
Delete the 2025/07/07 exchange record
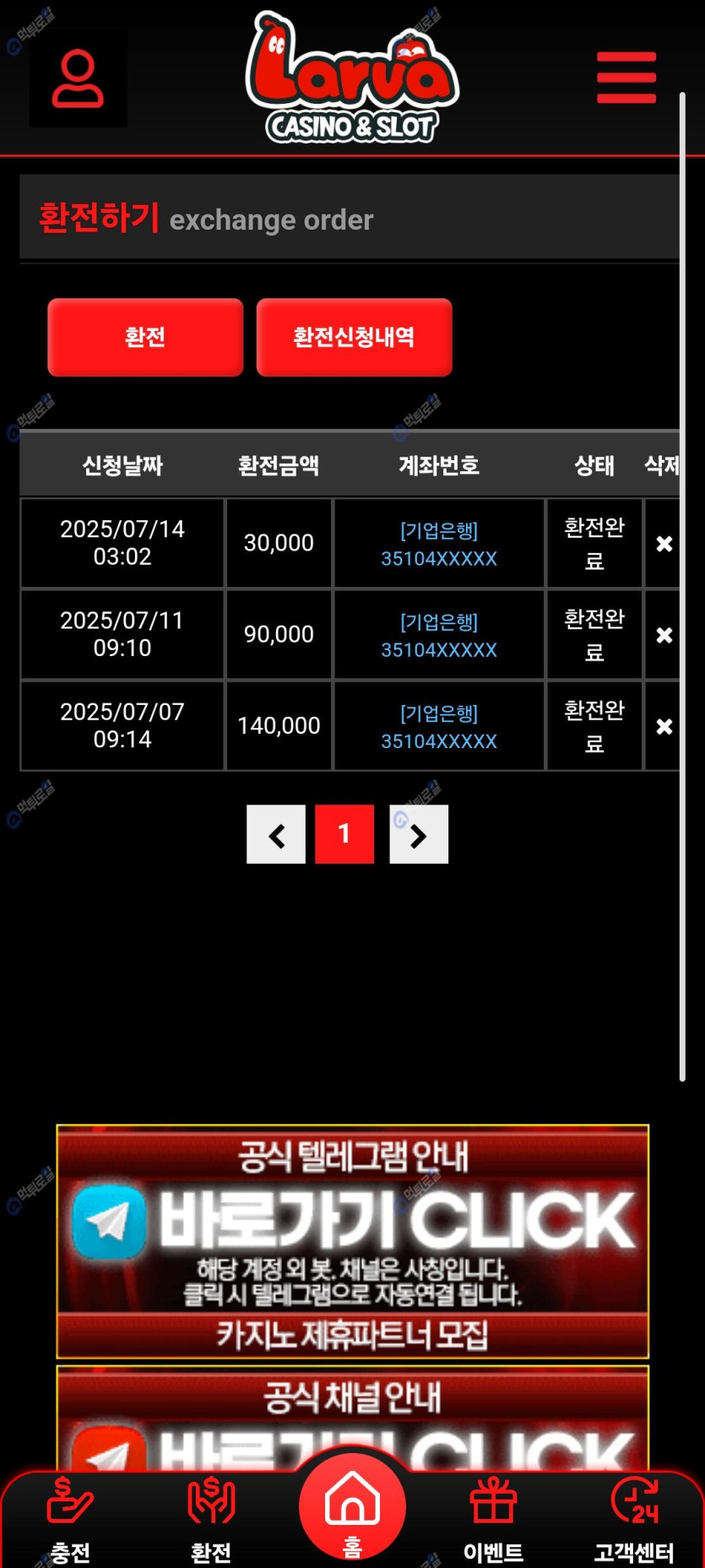pyautogui.click(x=664, y=726)
